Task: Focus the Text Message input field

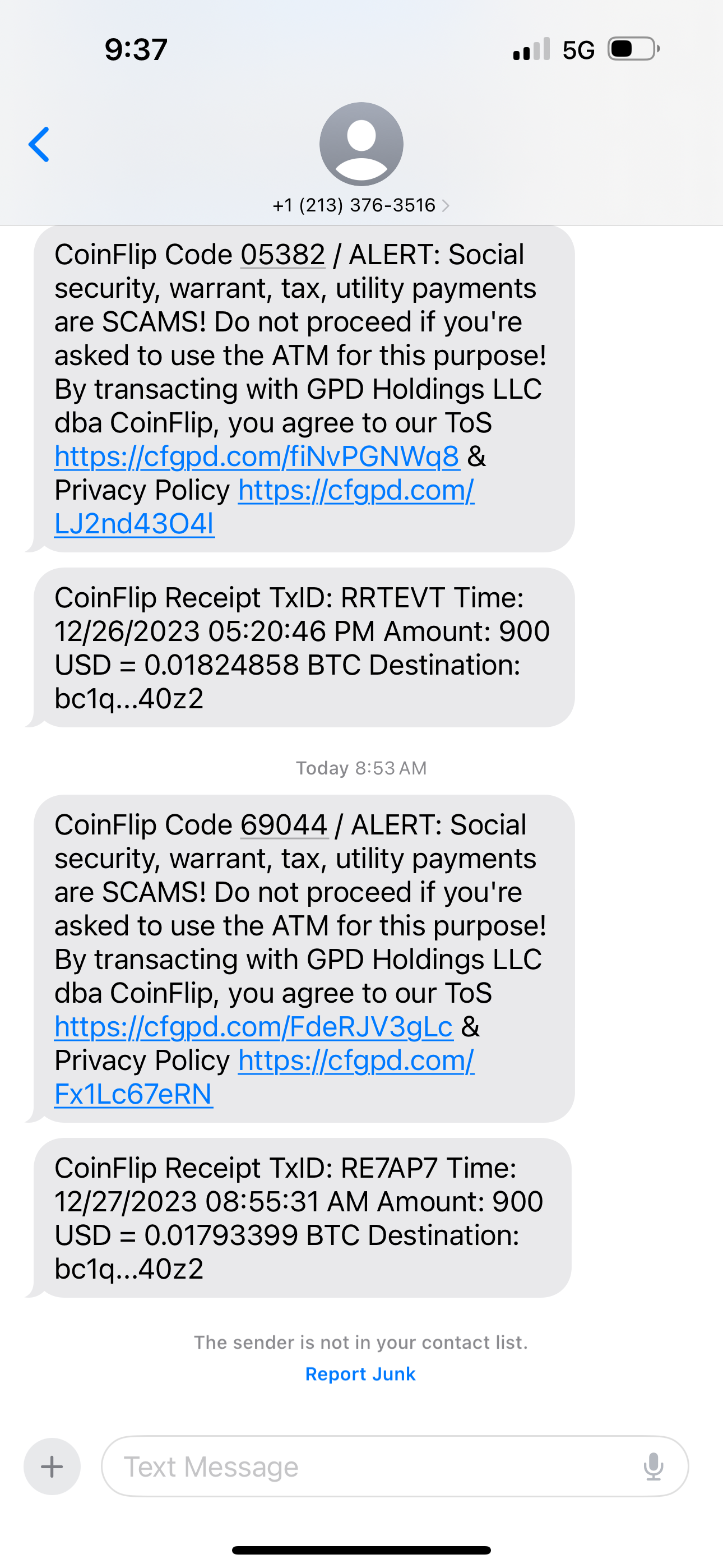Action: tap(365, 1466)
